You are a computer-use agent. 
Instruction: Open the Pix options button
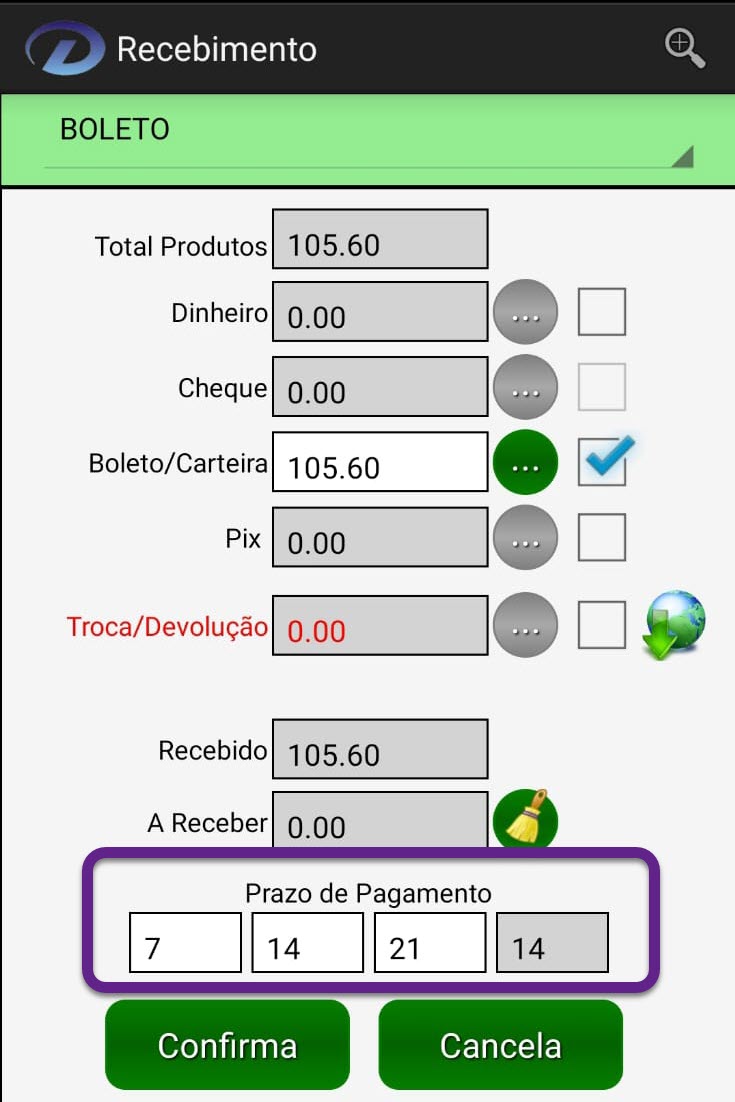(525, 538)
